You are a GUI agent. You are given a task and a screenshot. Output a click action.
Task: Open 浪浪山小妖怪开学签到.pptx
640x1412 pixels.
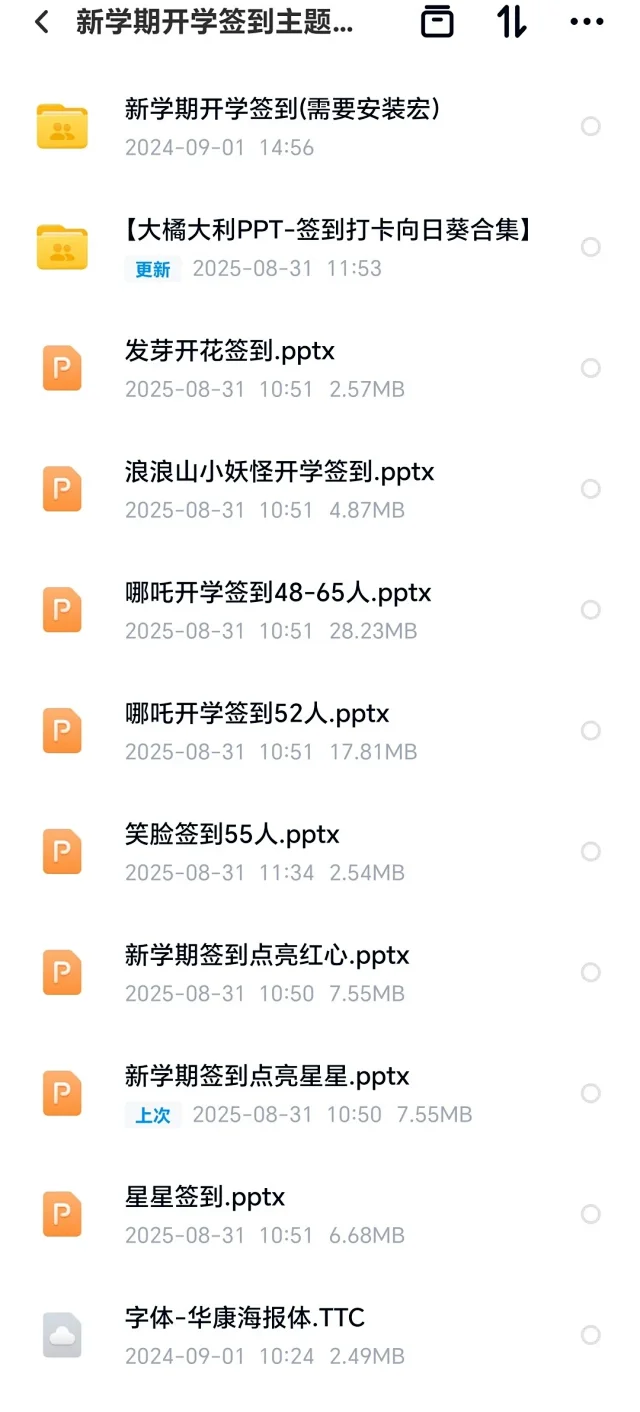pyautogui.click(x=320, y=489)
